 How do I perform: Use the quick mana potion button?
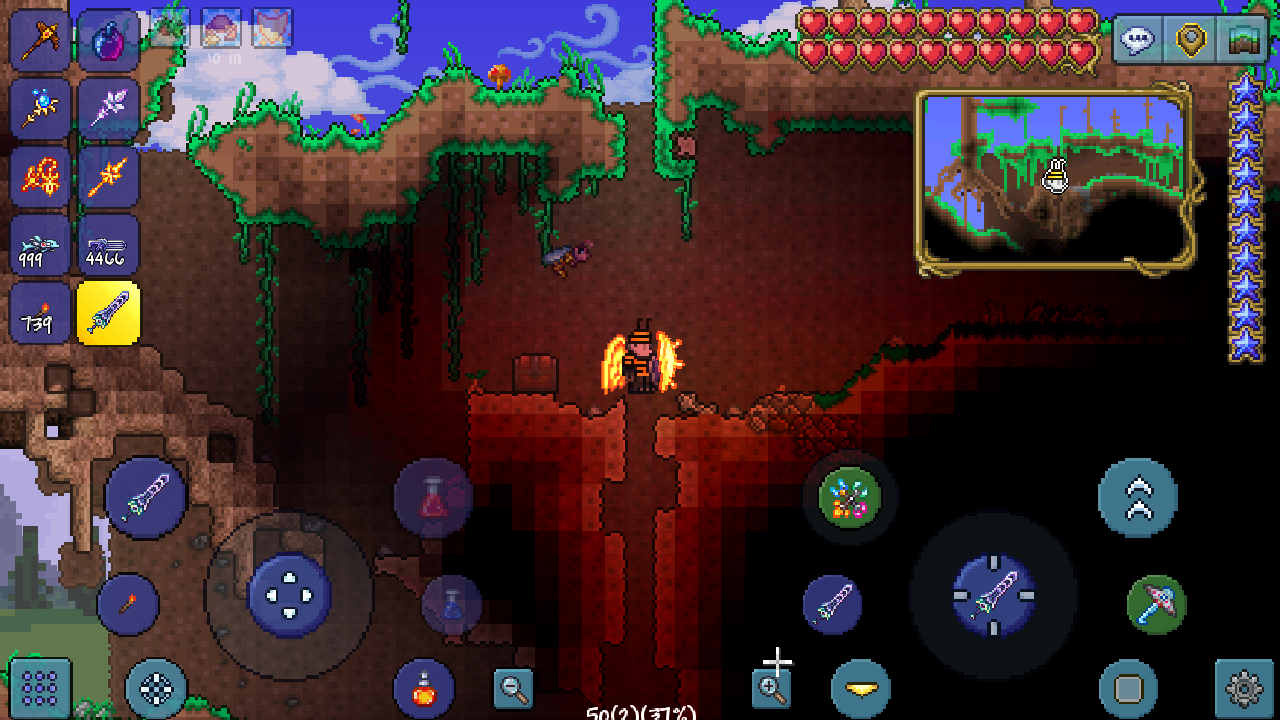pos(452,606)
